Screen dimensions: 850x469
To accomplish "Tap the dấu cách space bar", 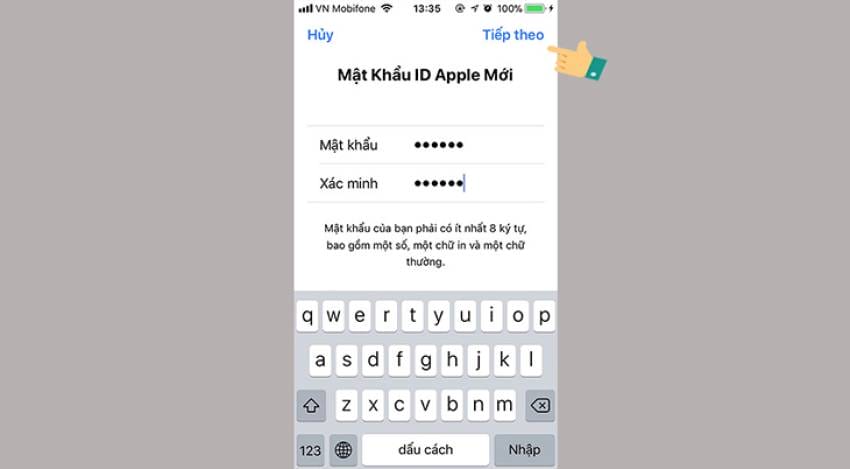I will 425,450.
